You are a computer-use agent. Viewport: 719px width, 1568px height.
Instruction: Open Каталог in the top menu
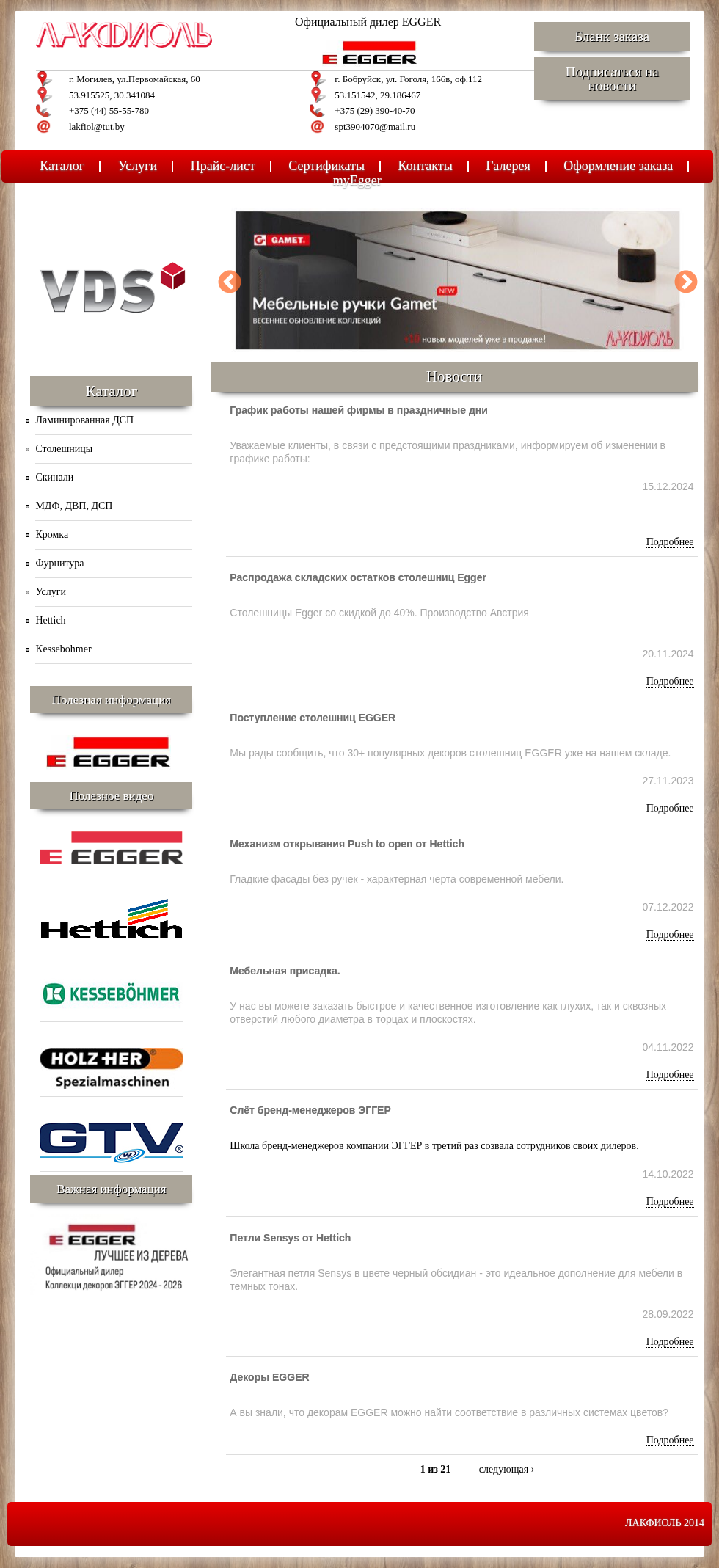[62, 166]
